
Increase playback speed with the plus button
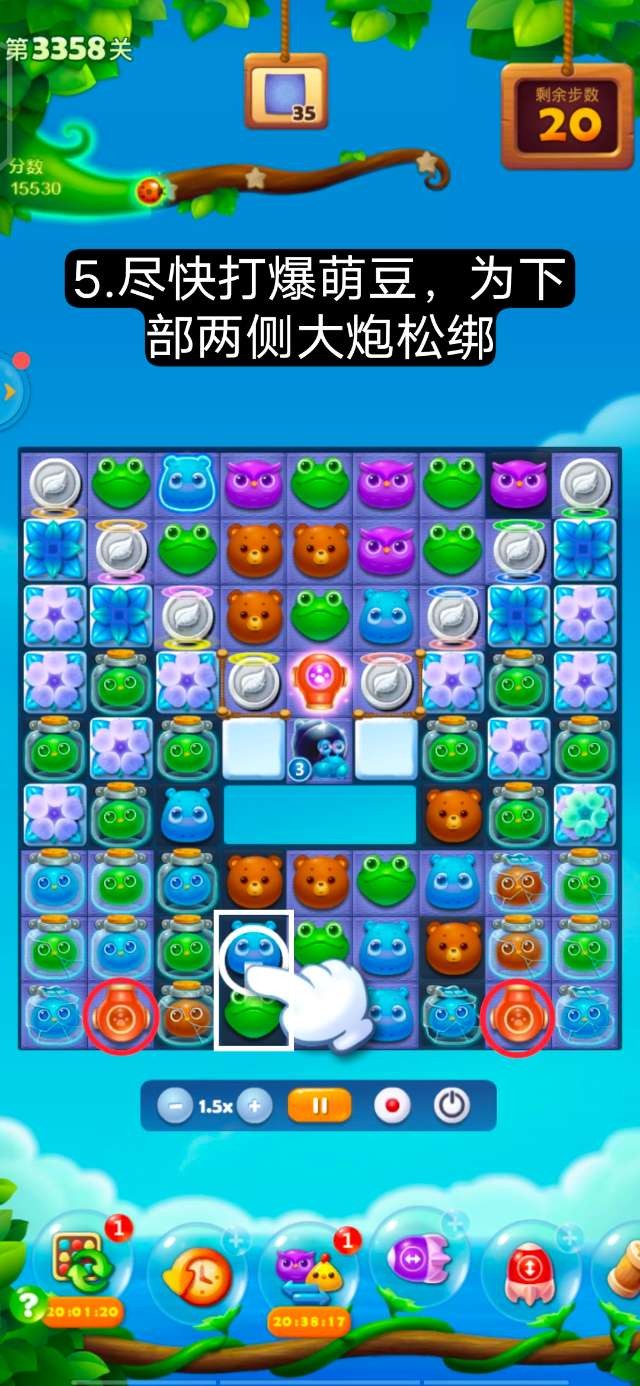point(254,1106)
